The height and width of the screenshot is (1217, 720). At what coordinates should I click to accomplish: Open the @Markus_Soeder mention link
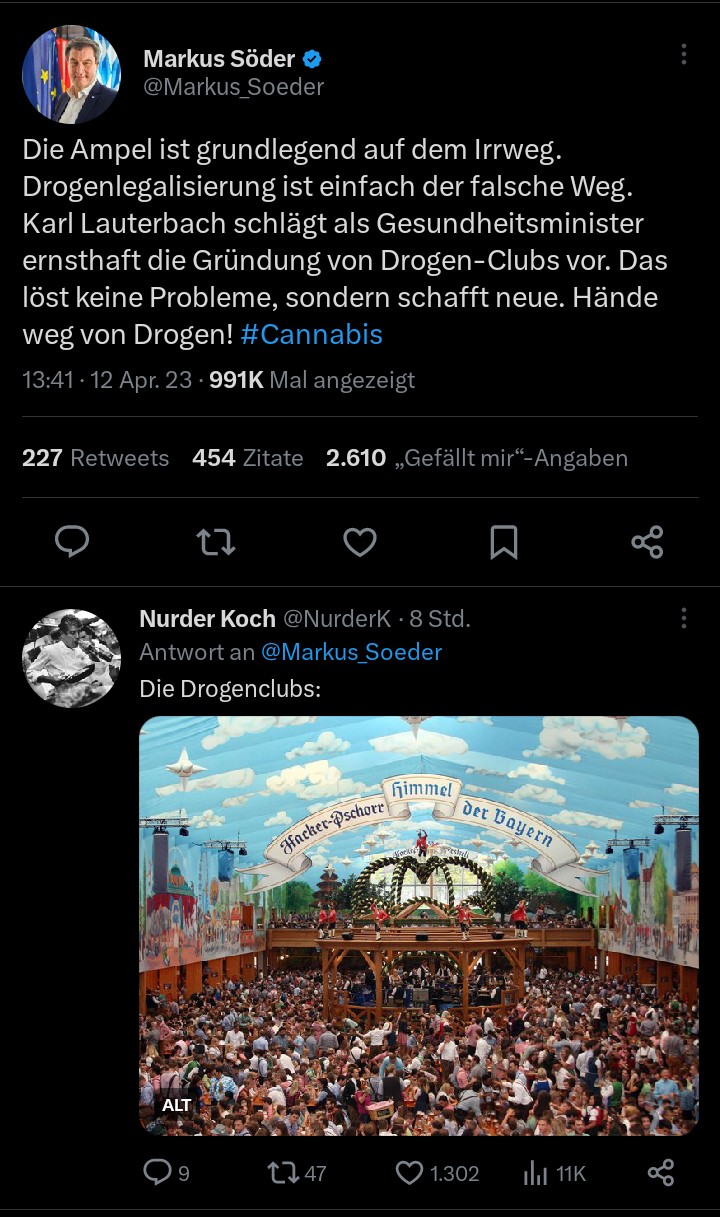pyautogui.click(x=351, y=652)
